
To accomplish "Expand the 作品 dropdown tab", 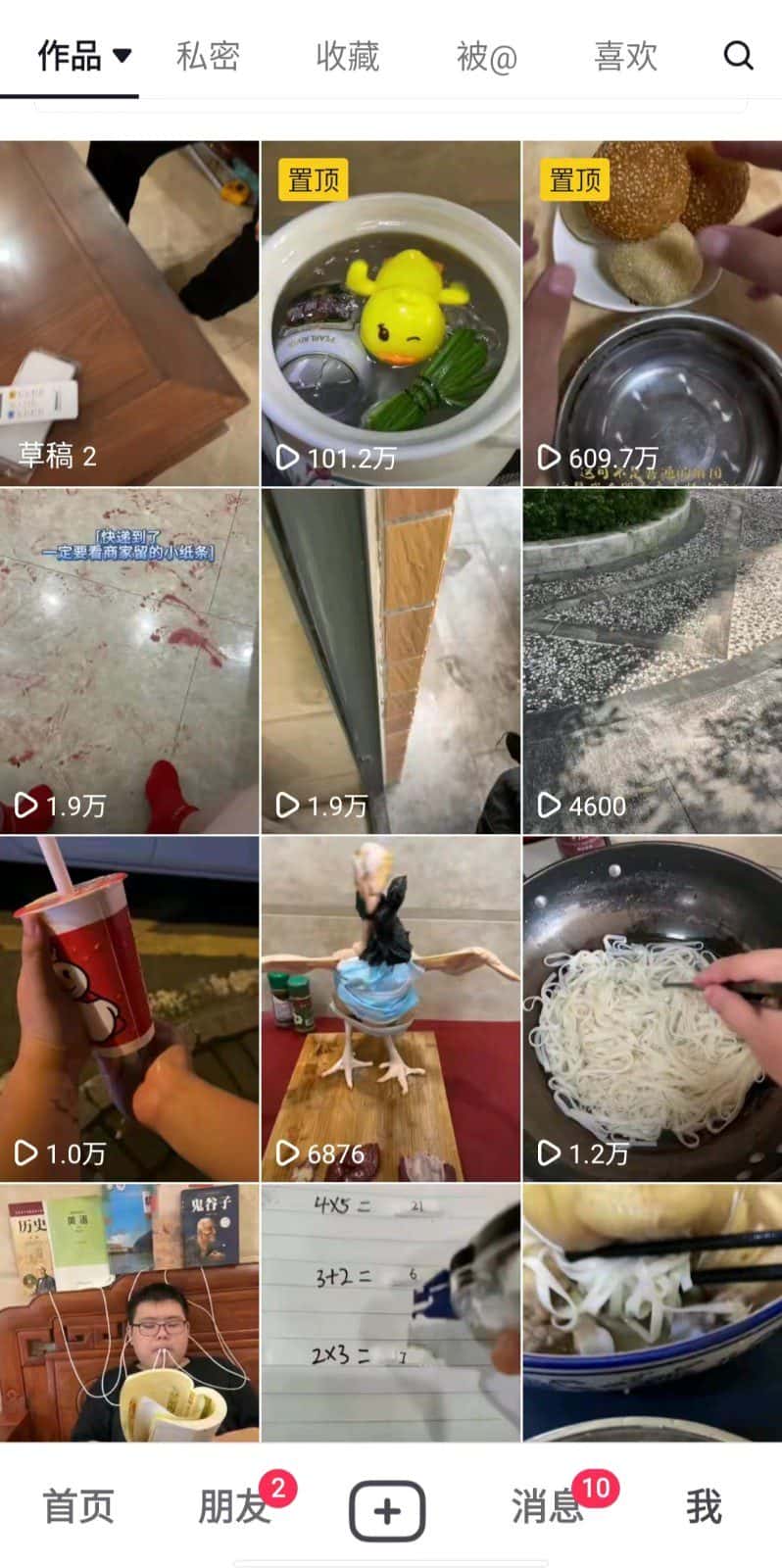I will click(x=83, y=56).
